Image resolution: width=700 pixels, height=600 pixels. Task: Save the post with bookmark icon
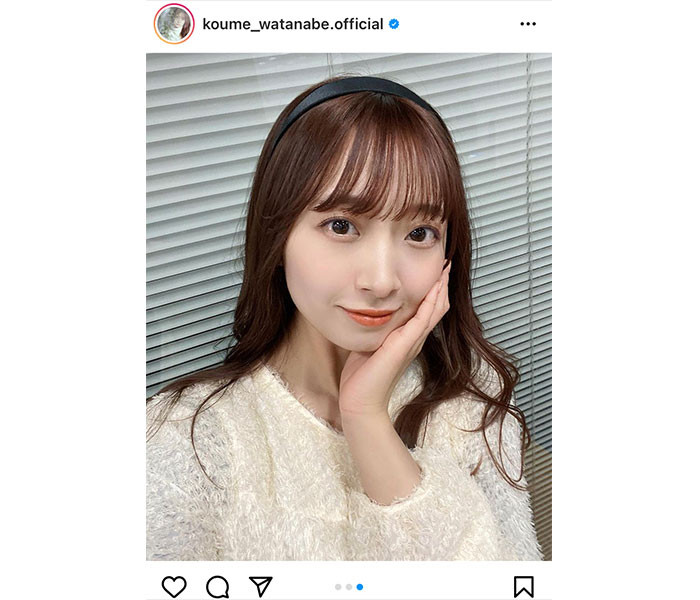(524, 586)
